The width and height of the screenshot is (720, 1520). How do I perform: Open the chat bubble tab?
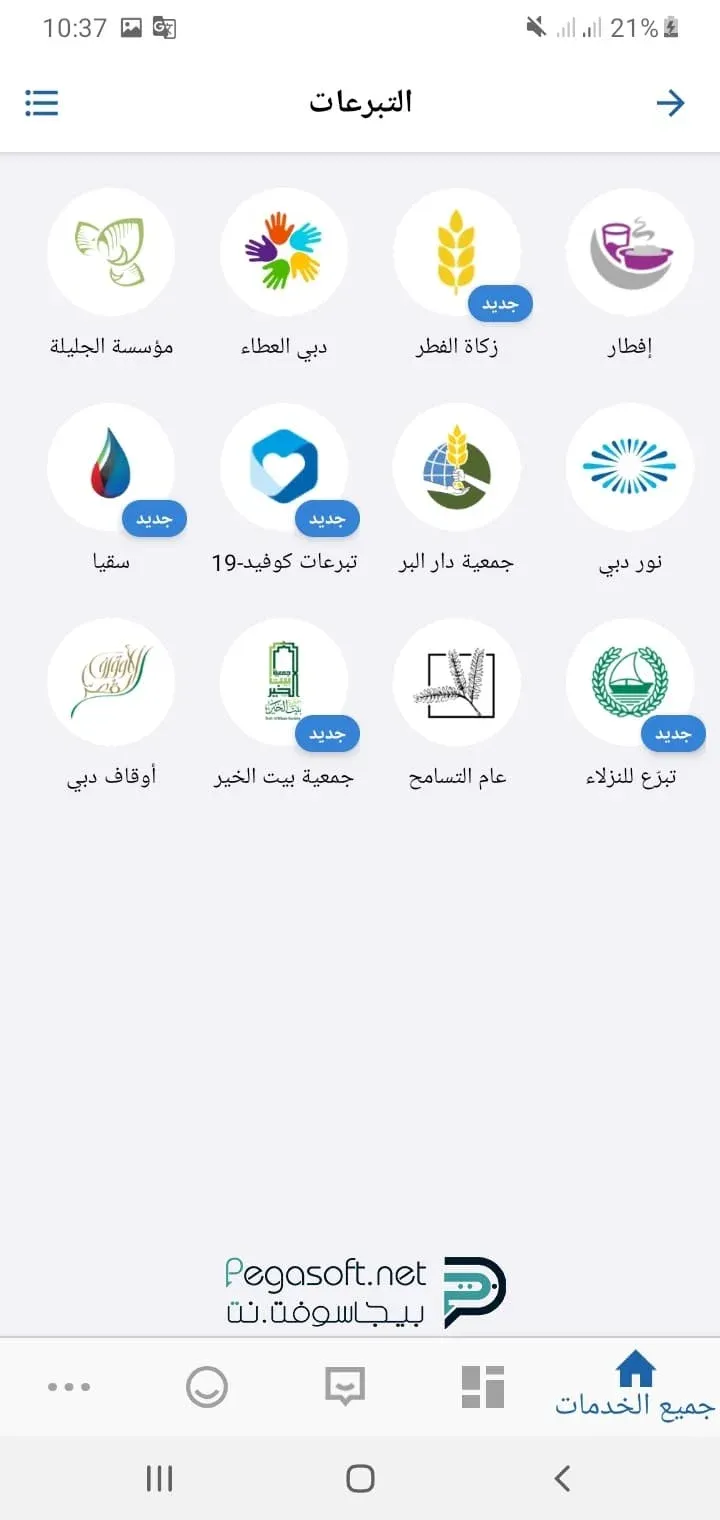345,1387
